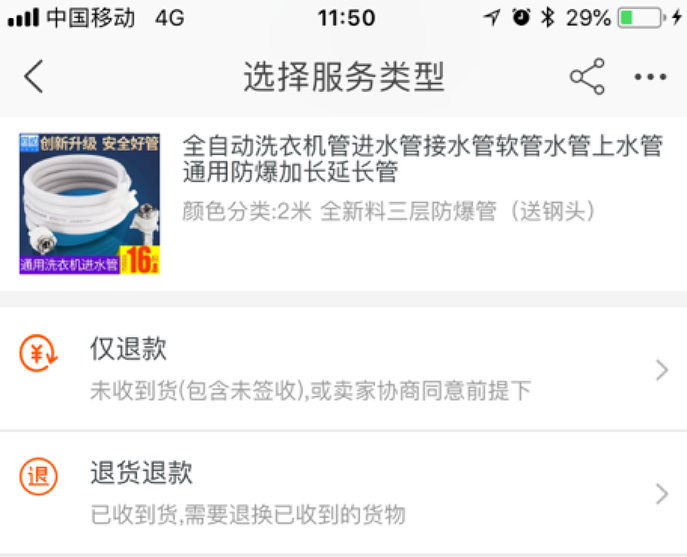Open the washing machine hose product
Image resolution: width=687 pixels, height=557 pixels.
tap(90, 203)
